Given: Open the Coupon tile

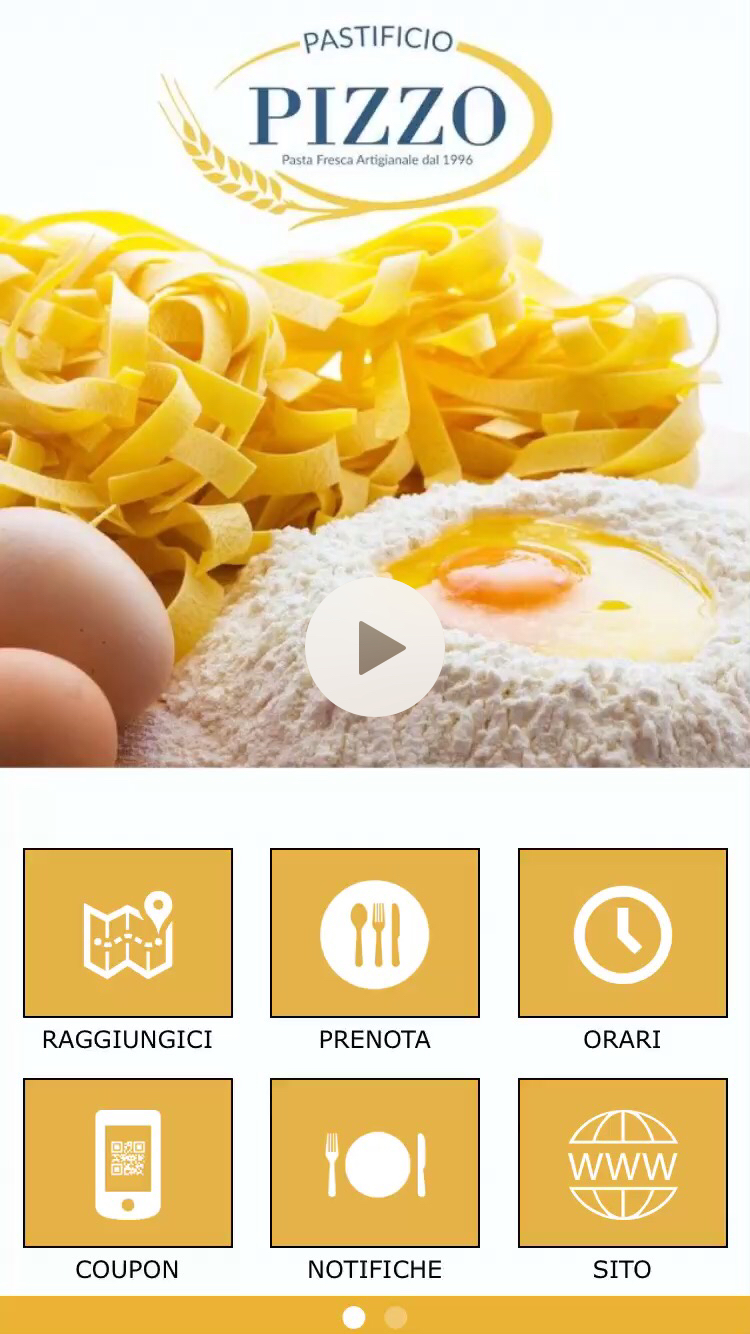Looking at the screenshot, I should (x=128, y=1163).
